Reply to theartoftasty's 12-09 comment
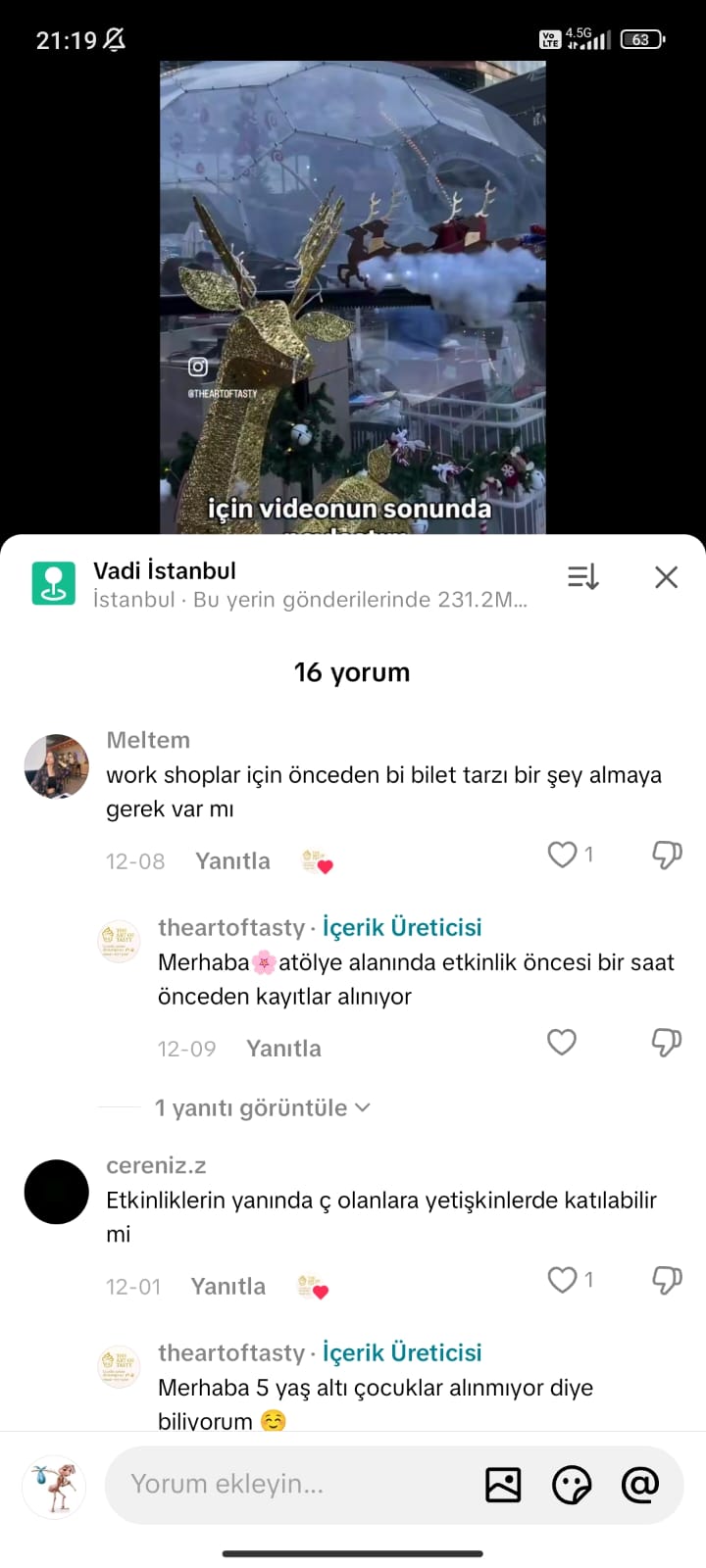This screenshot has height=1568, width=706. (283, 1048)
